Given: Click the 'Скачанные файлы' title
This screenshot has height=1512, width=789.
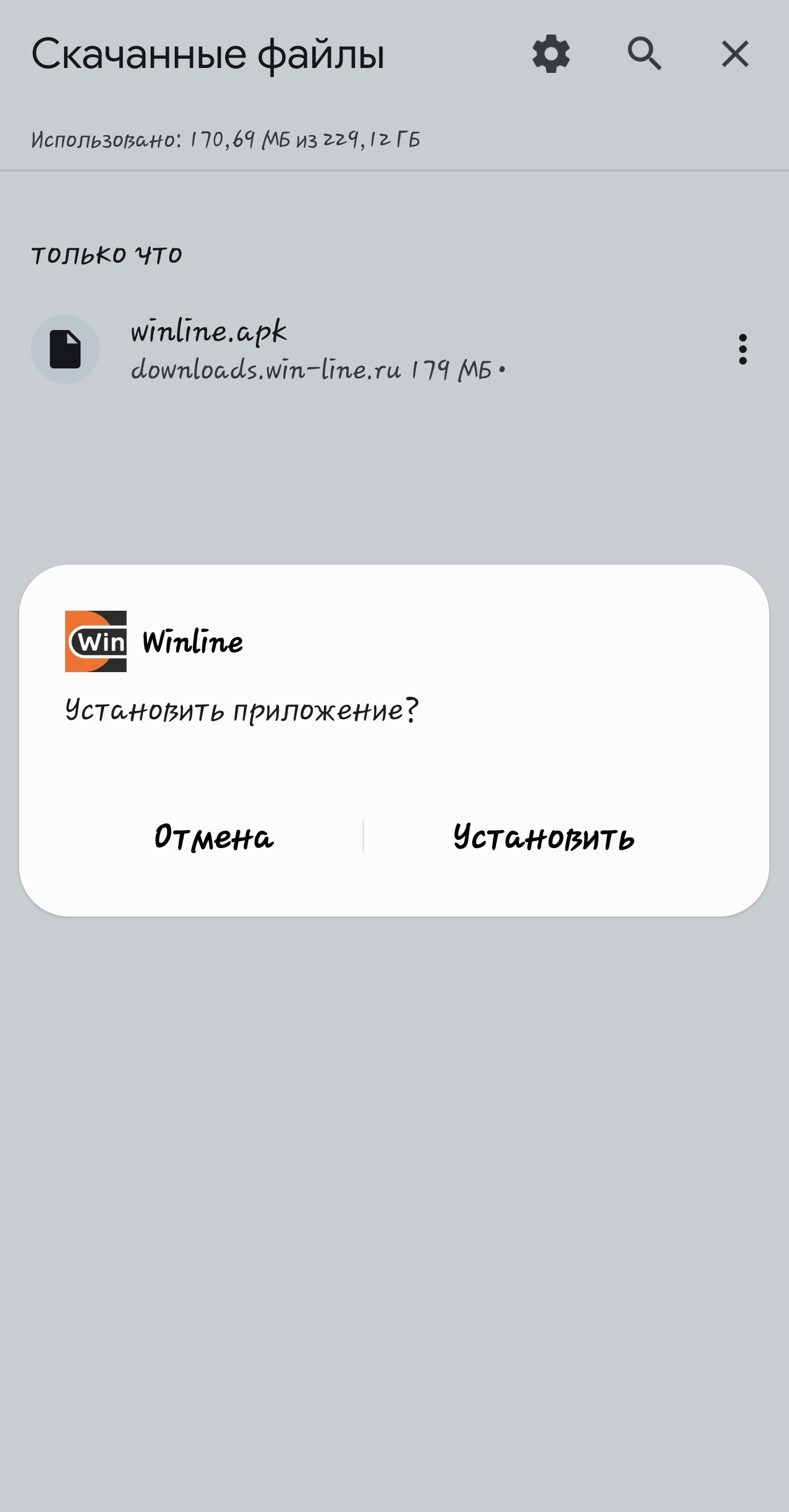Looking at the screenshot, I should 208,54.
